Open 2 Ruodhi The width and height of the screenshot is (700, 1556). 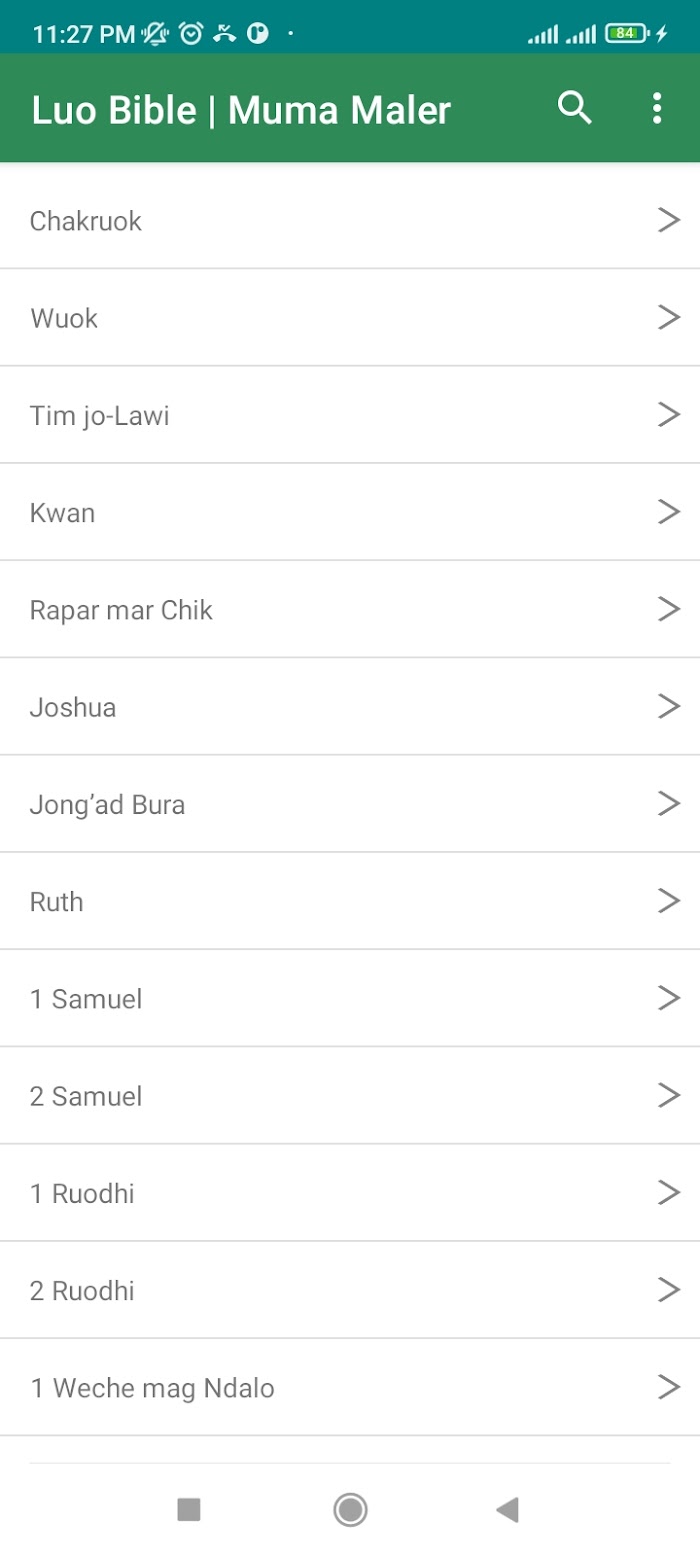pyautogui.click(x=350, y=1290)
